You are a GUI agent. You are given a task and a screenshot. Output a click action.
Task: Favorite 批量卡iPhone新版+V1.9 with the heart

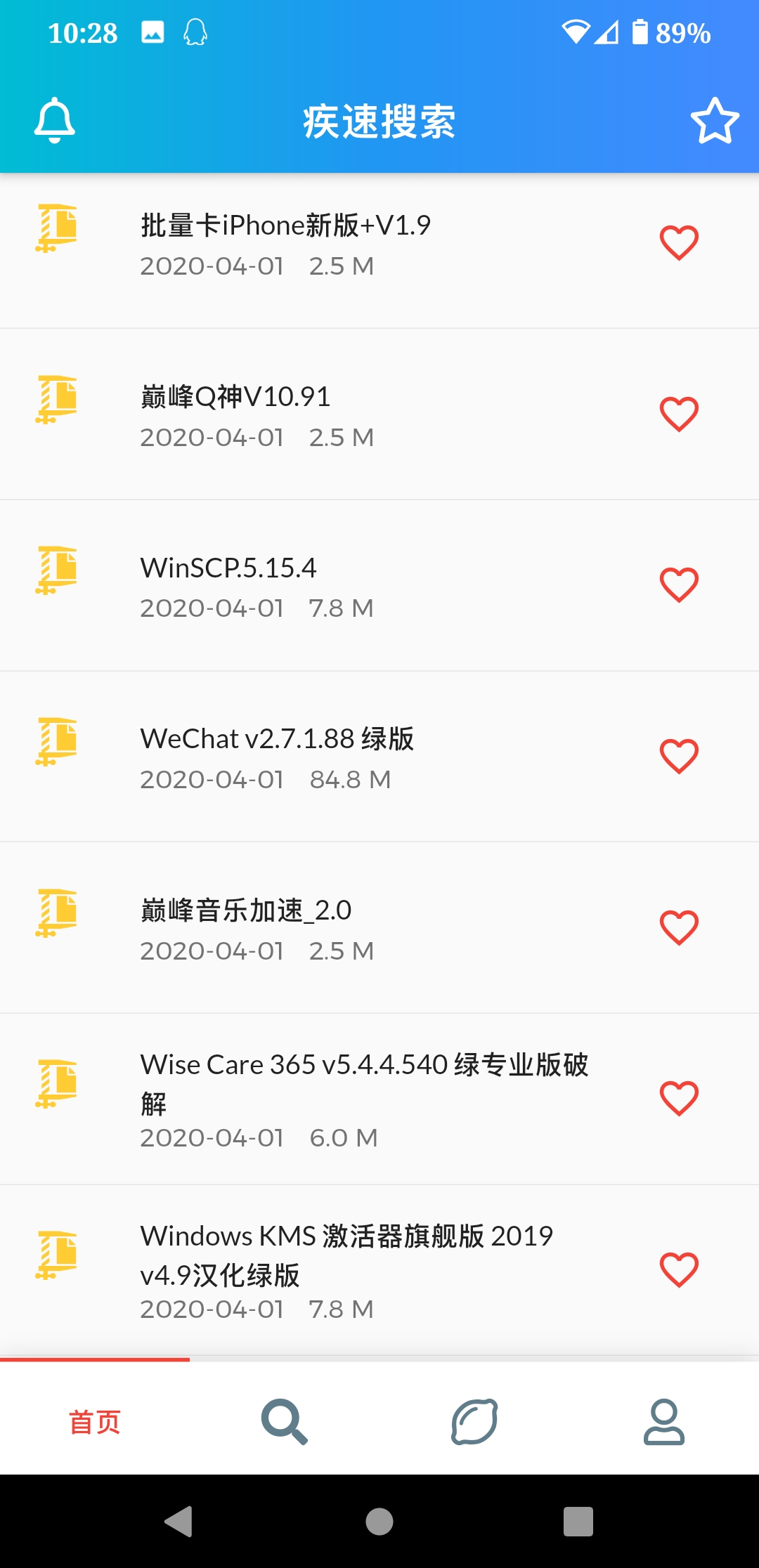[679, 243]
